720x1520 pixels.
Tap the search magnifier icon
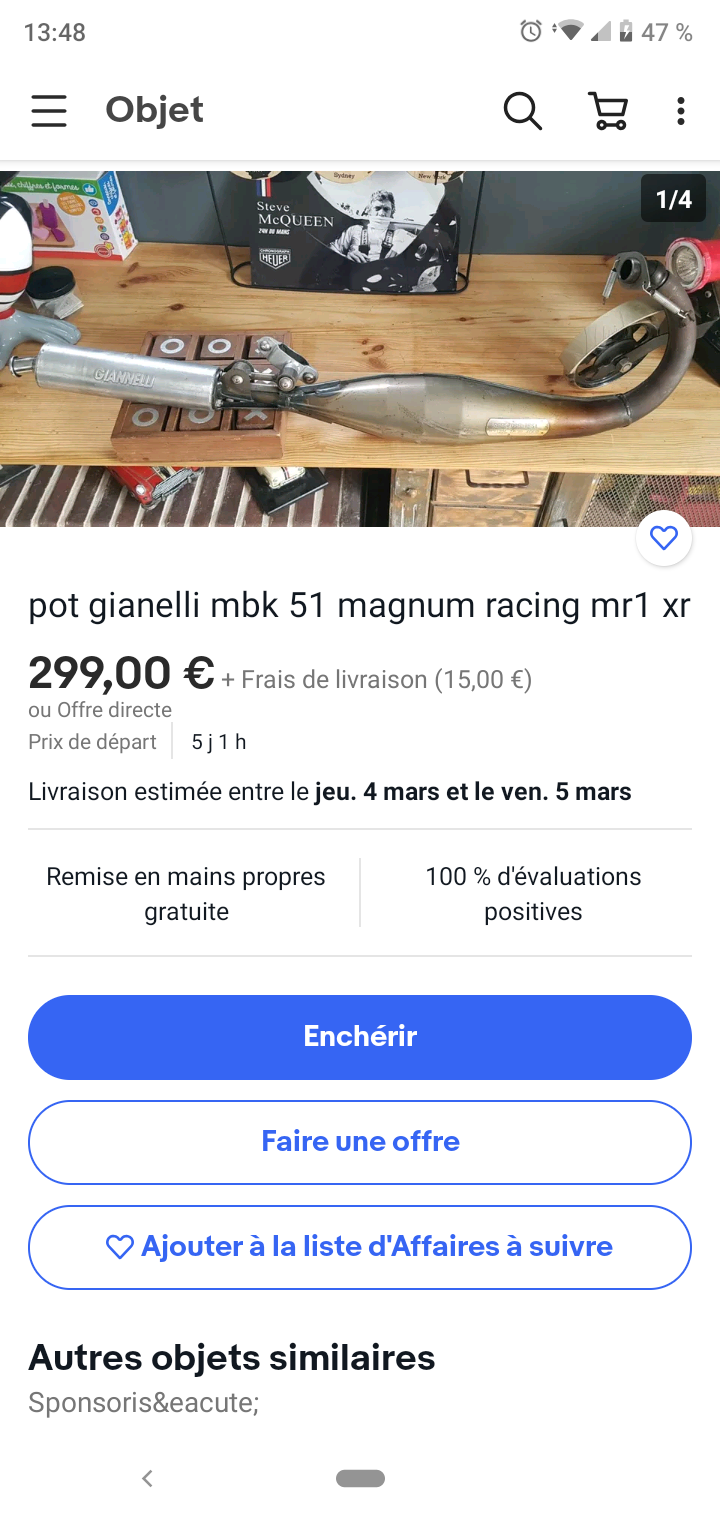click(x=522, y=110)
